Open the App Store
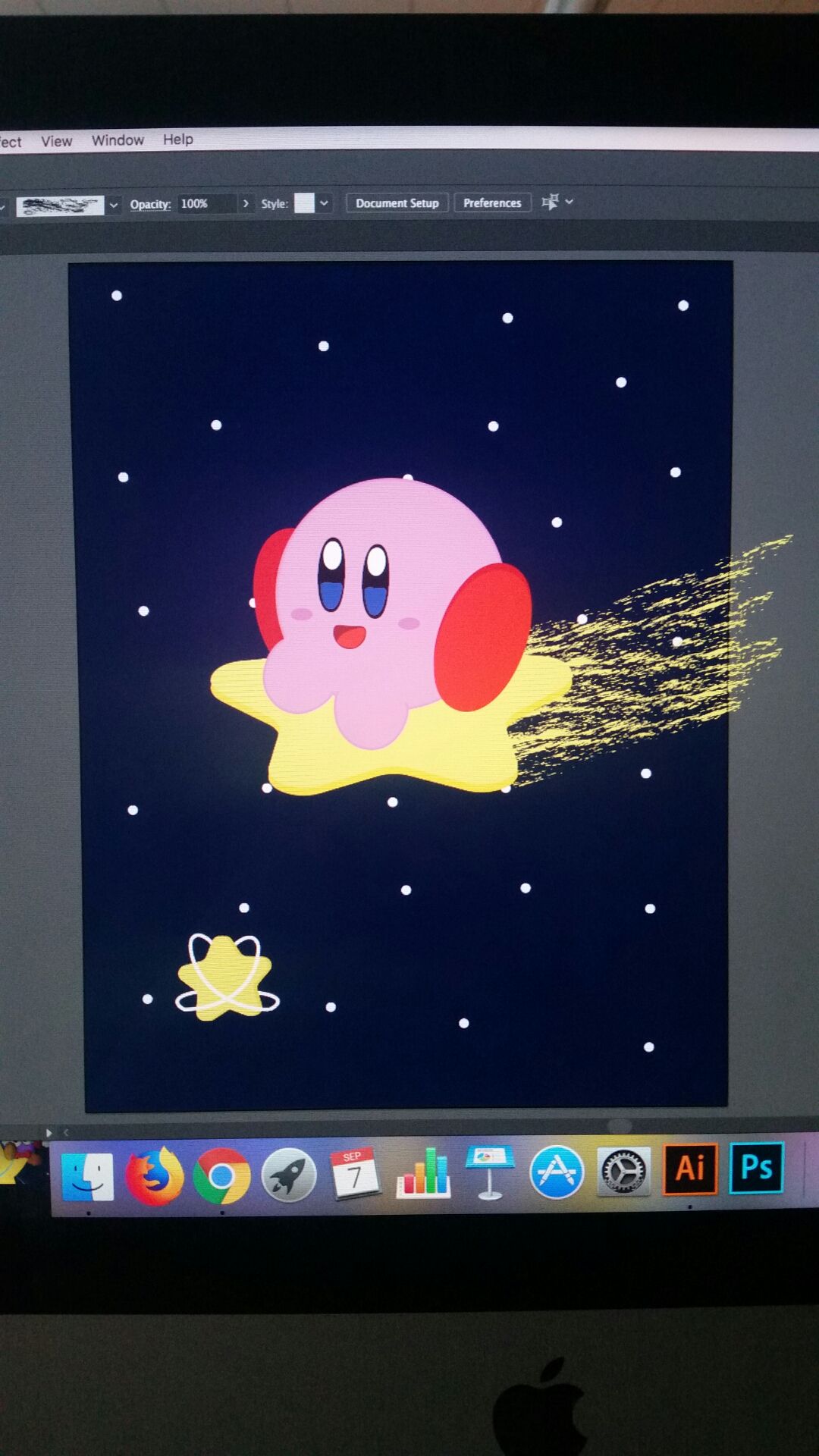The width and height of the screenshot is (819, 1456). [557, 1172]
